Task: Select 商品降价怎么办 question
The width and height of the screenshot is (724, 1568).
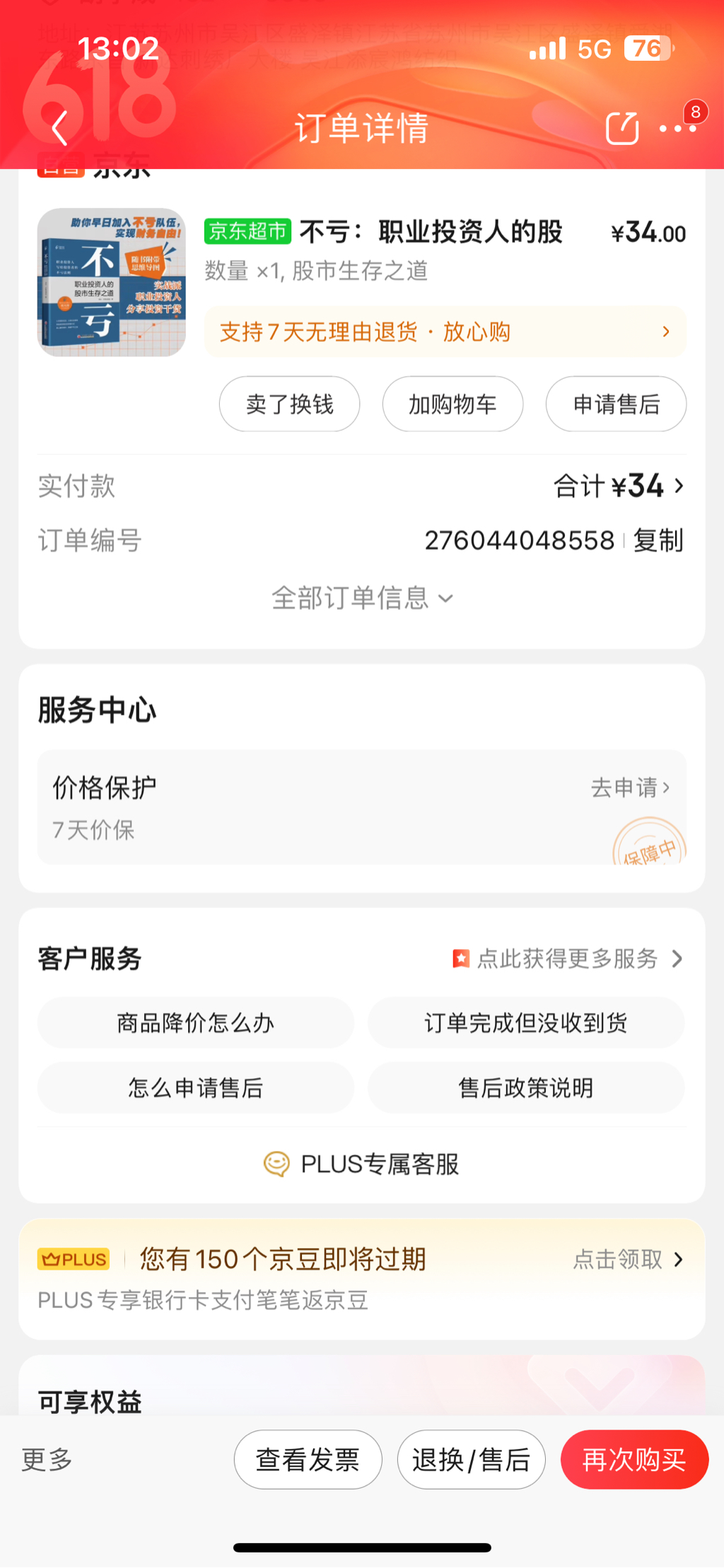Action: pos(195,1023)
